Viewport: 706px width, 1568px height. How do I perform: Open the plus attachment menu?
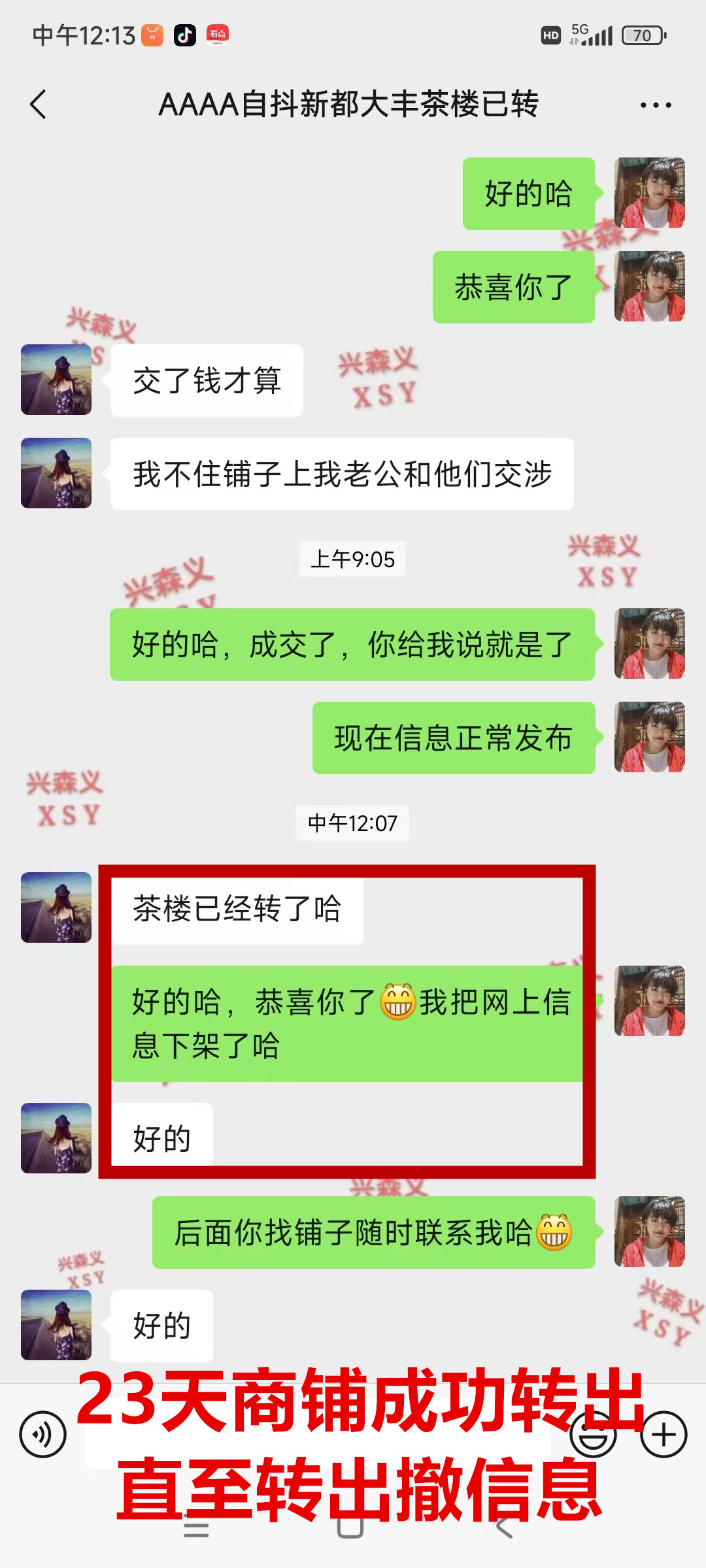point(664,1435)
